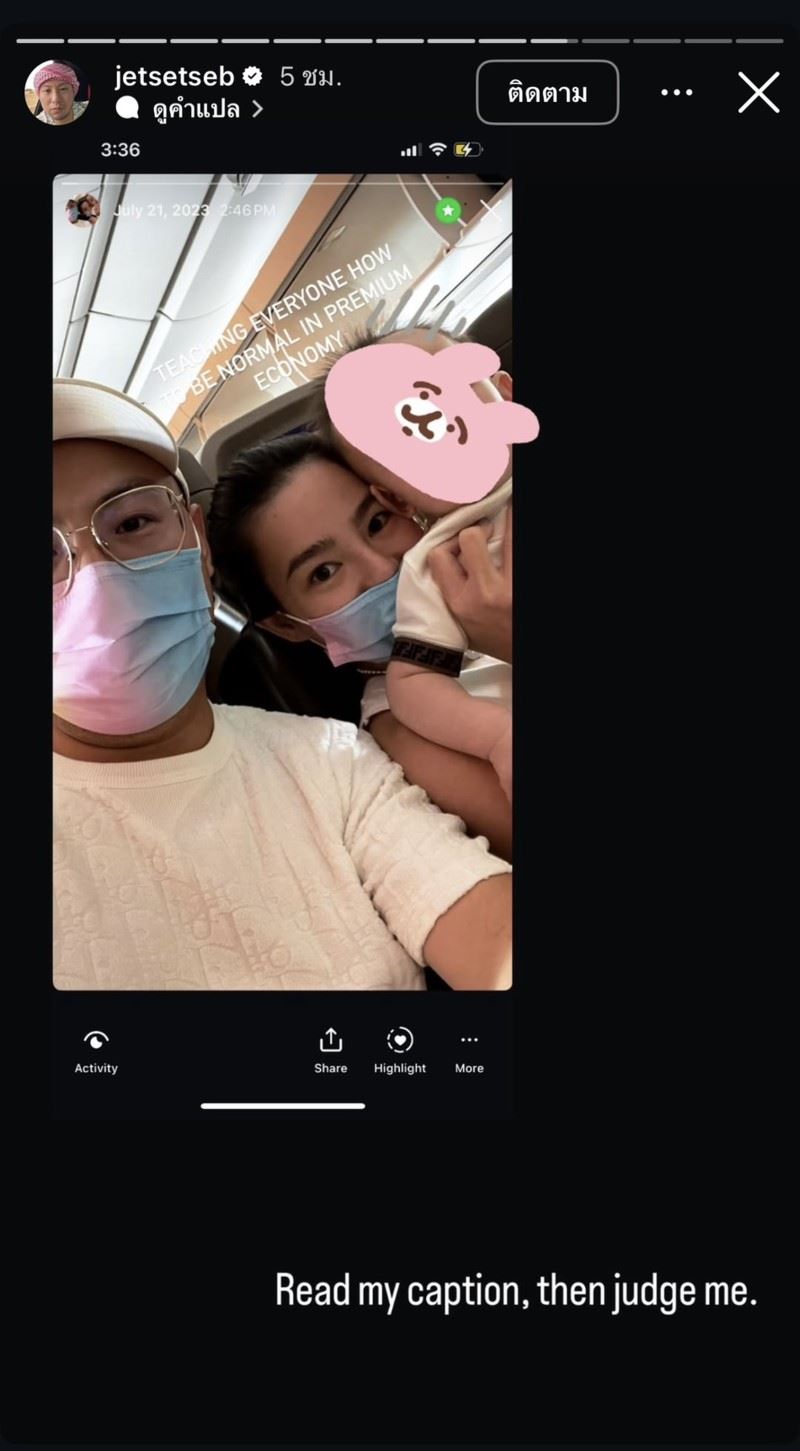The width and height of the screenshot is (800, 1451).
Task: Open the reposted airplane selfie photo
Action: [285, 600]
